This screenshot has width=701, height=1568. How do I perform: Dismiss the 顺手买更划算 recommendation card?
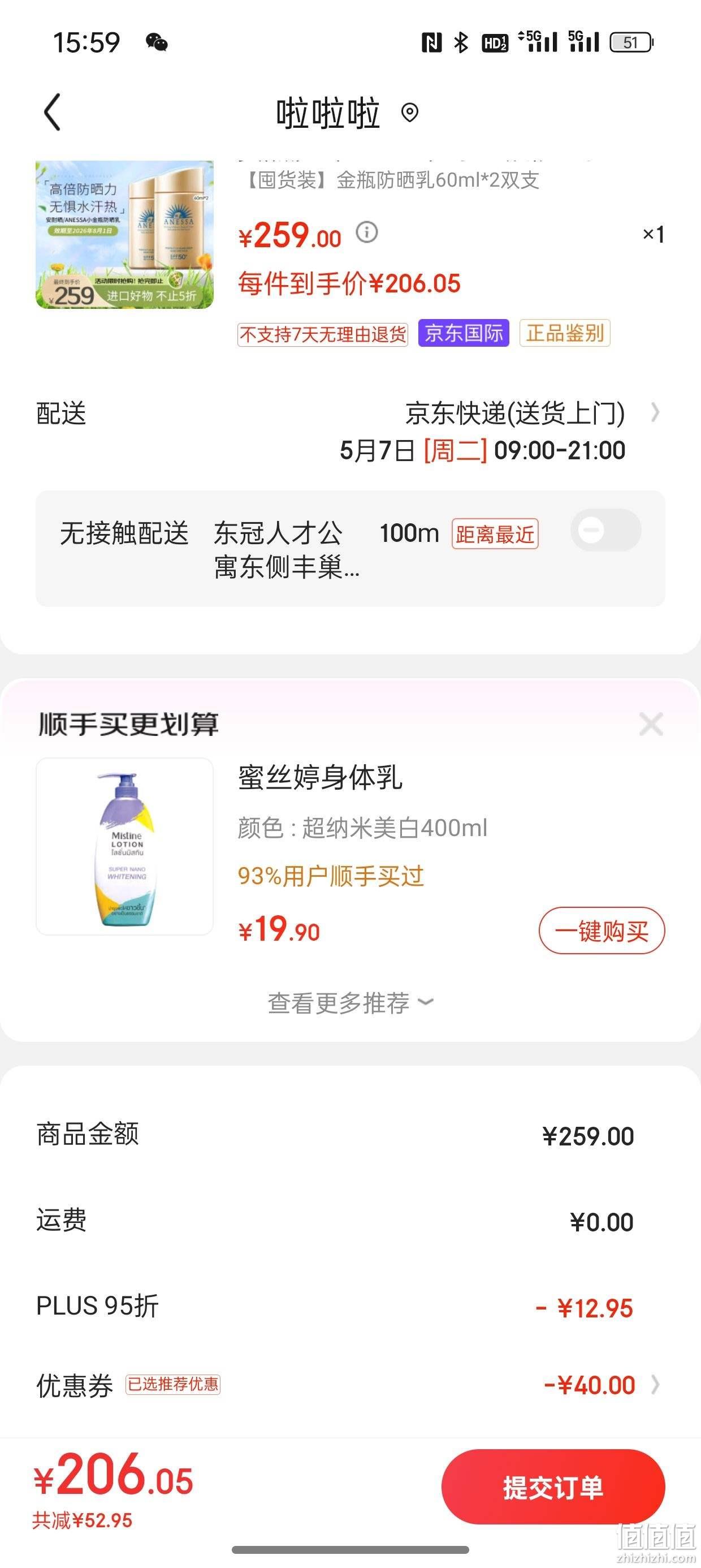click(651, 725)
